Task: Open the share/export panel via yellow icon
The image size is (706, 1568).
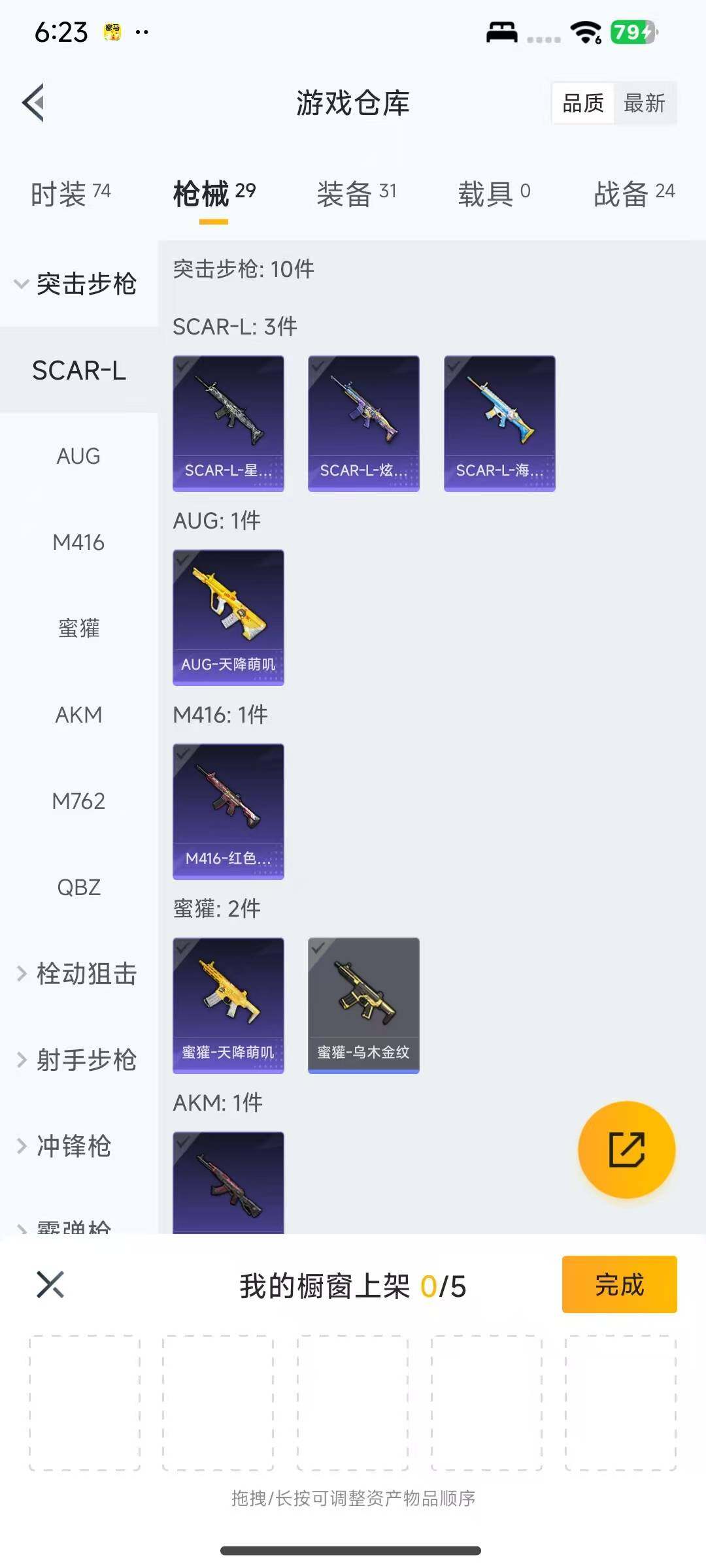Action: (x=626, y=1150)
